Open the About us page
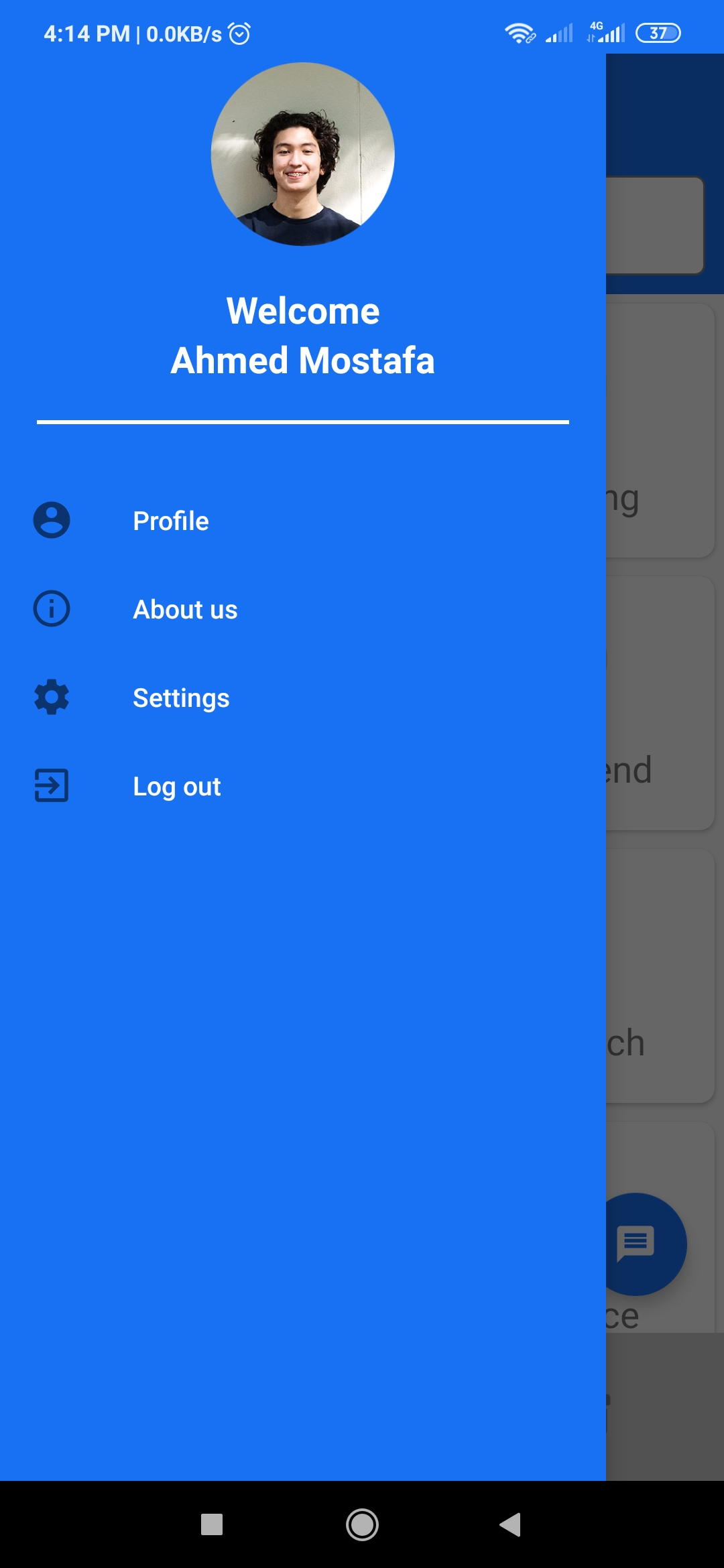This screenshot has width=724, height=1568. click(x=185, y=609)
